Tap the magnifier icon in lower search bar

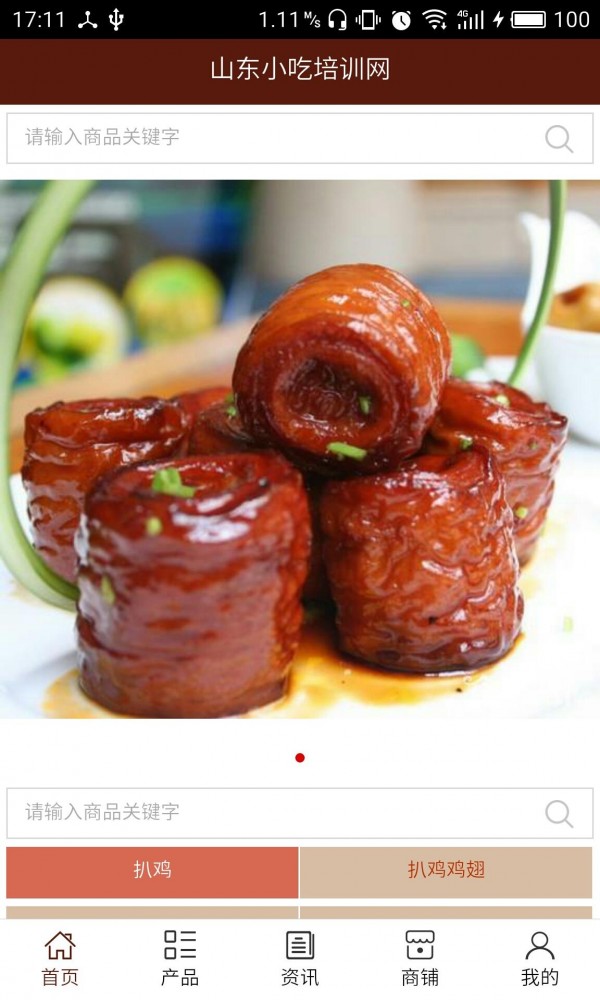coord(559,814)
